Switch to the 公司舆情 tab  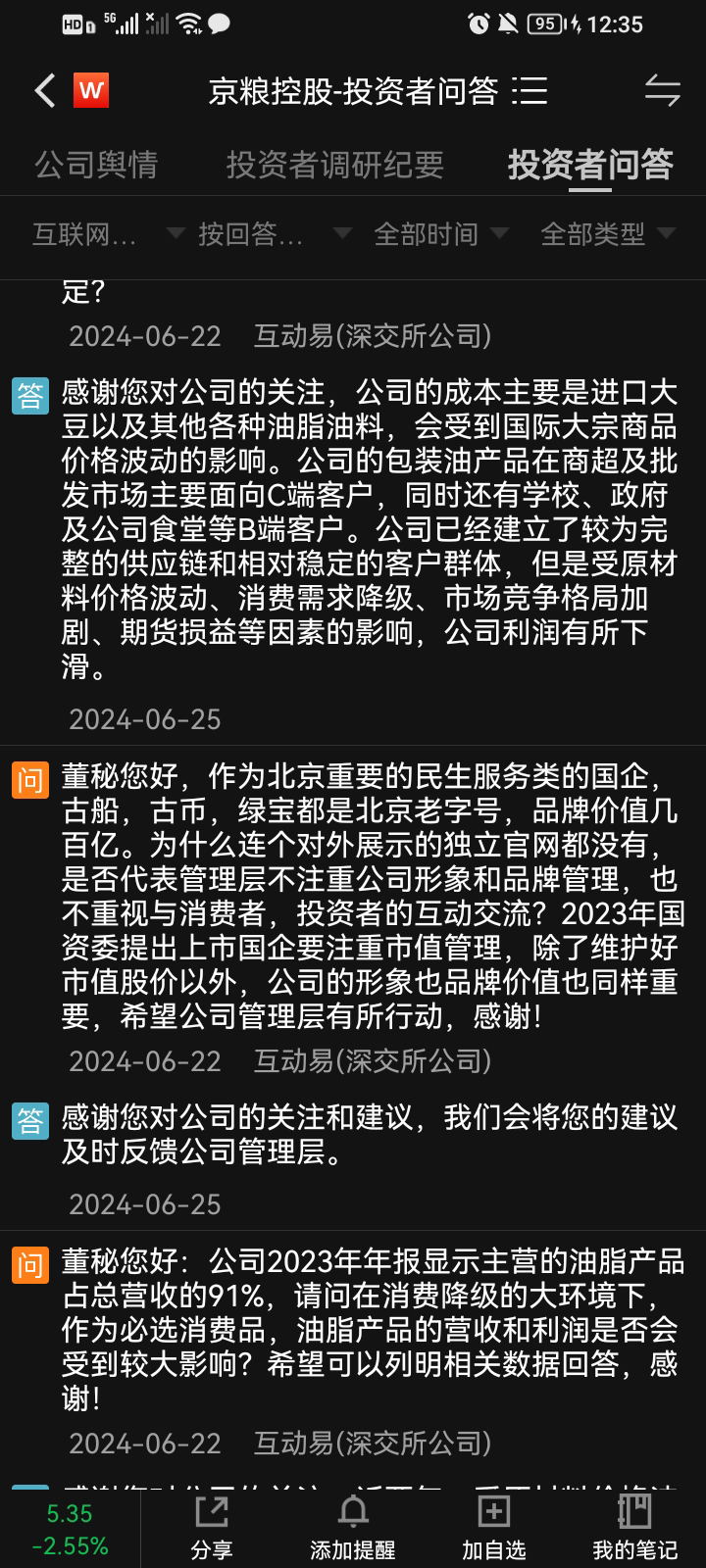click(x=96, y=165)
